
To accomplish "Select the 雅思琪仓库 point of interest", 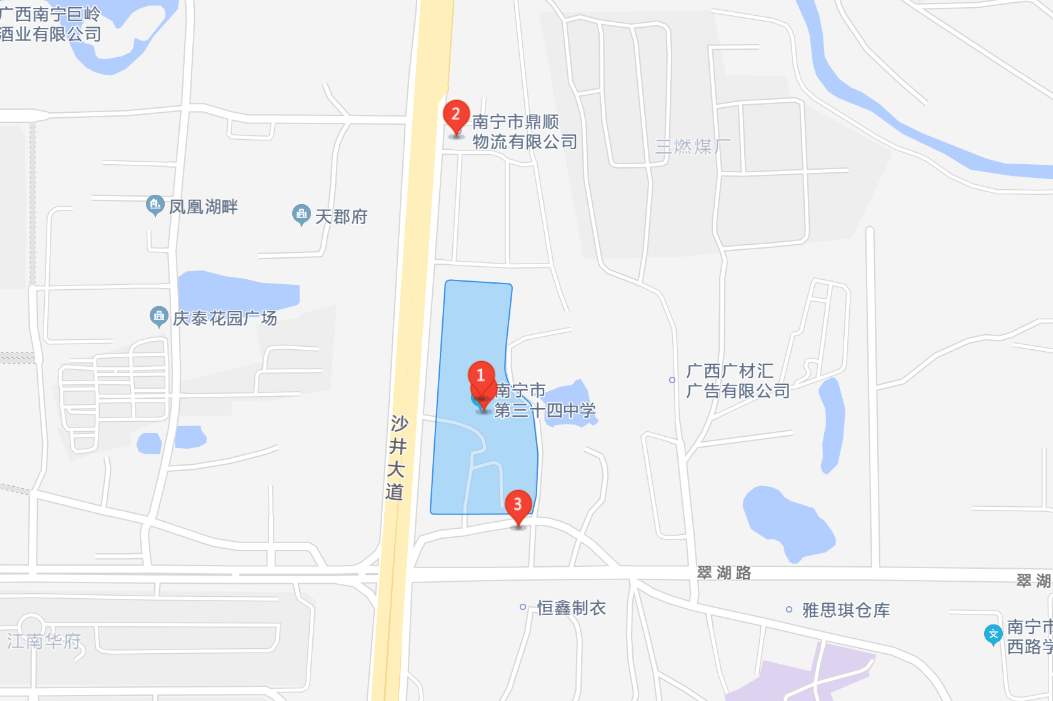I will point(789,609).
